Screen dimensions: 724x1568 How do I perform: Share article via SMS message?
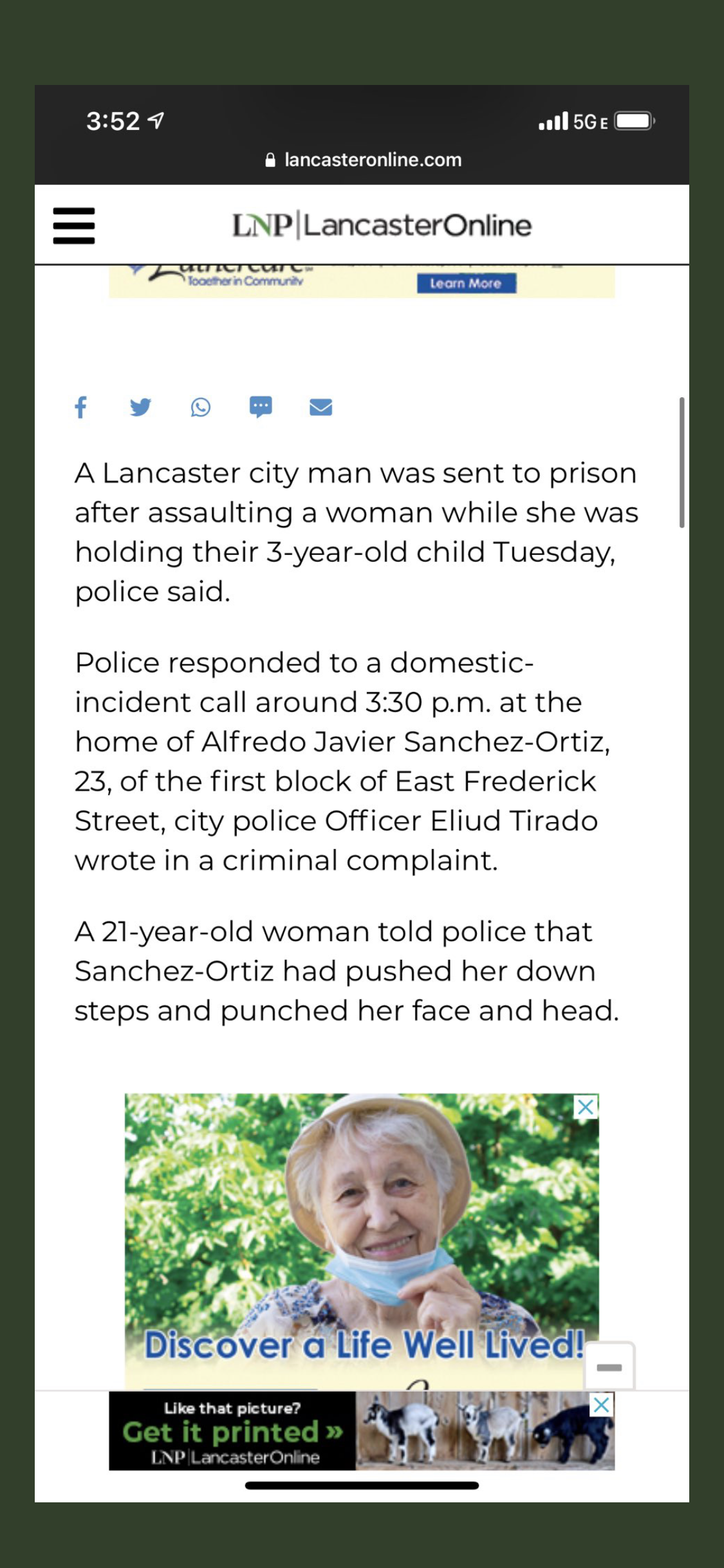click(261, 407)
